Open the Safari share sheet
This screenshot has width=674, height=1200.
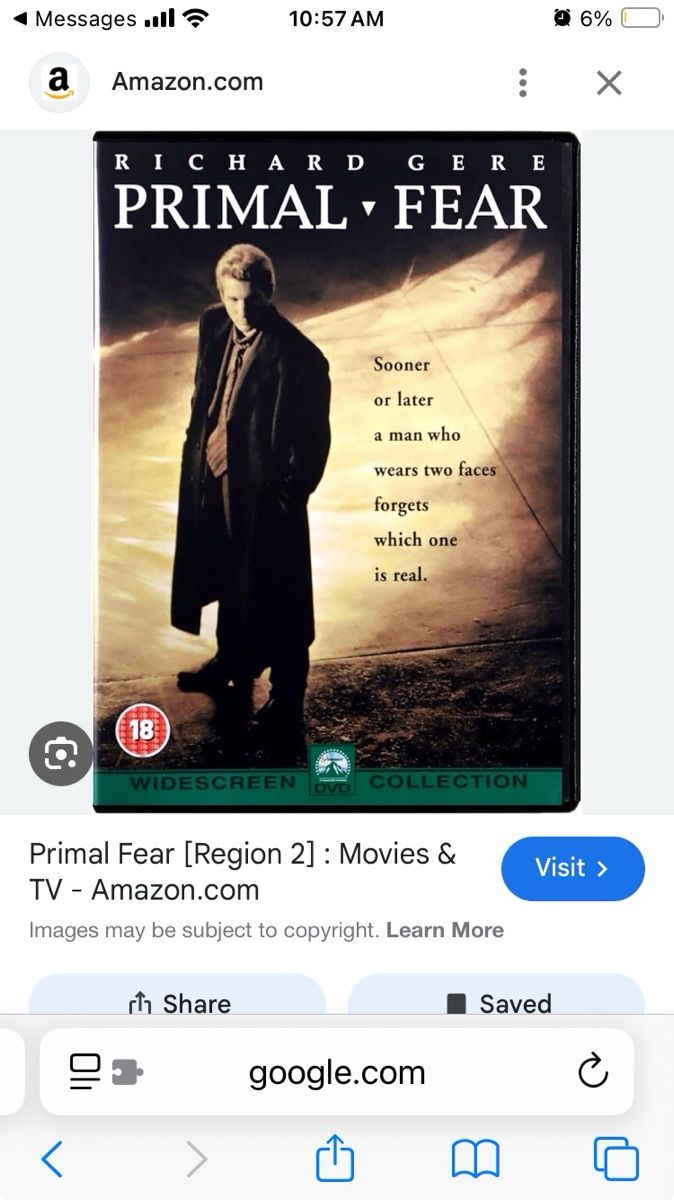tap(335, 1159)
